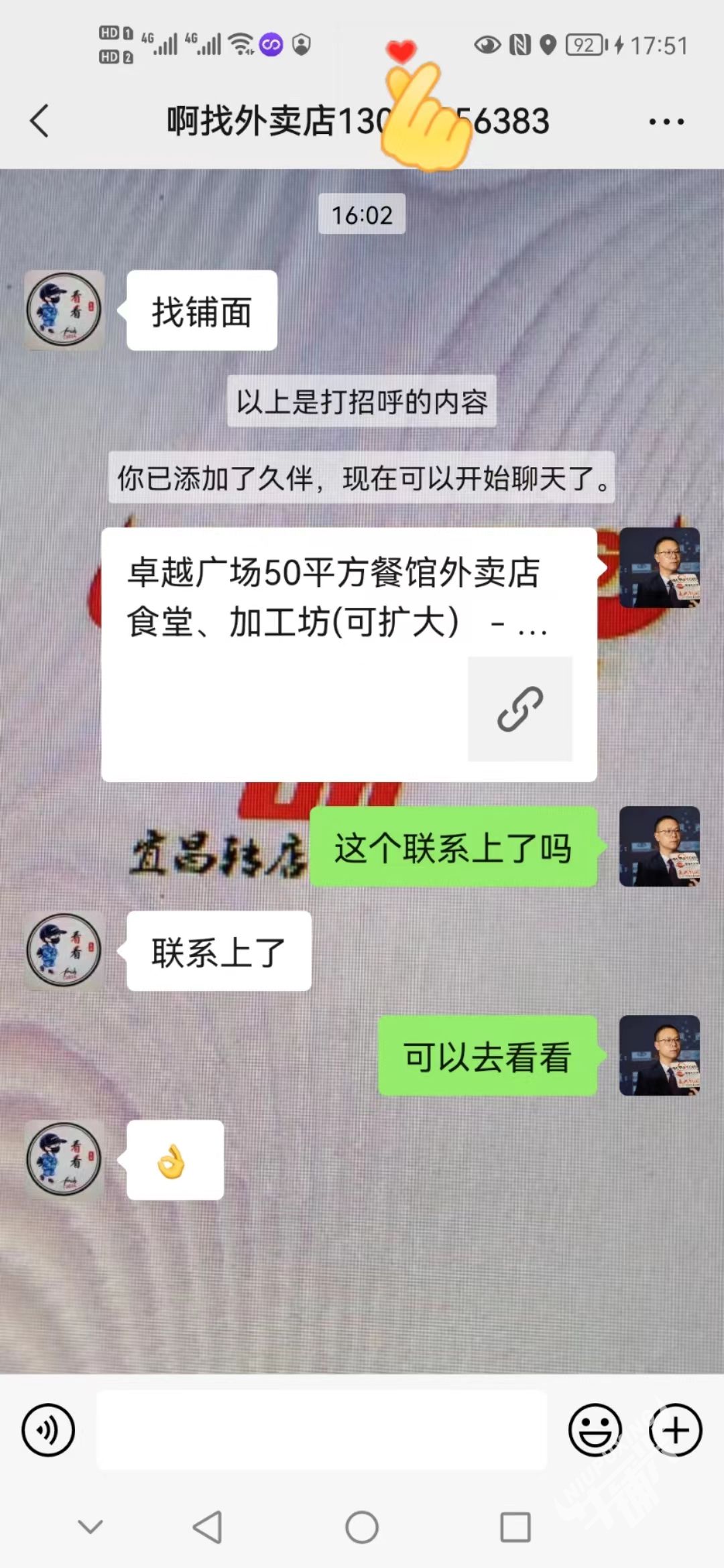This screenshot has width=724, height=1568.
Task: Open recent apps from navigation bar
Action: pyautogui.click(x=516, y=1527)
